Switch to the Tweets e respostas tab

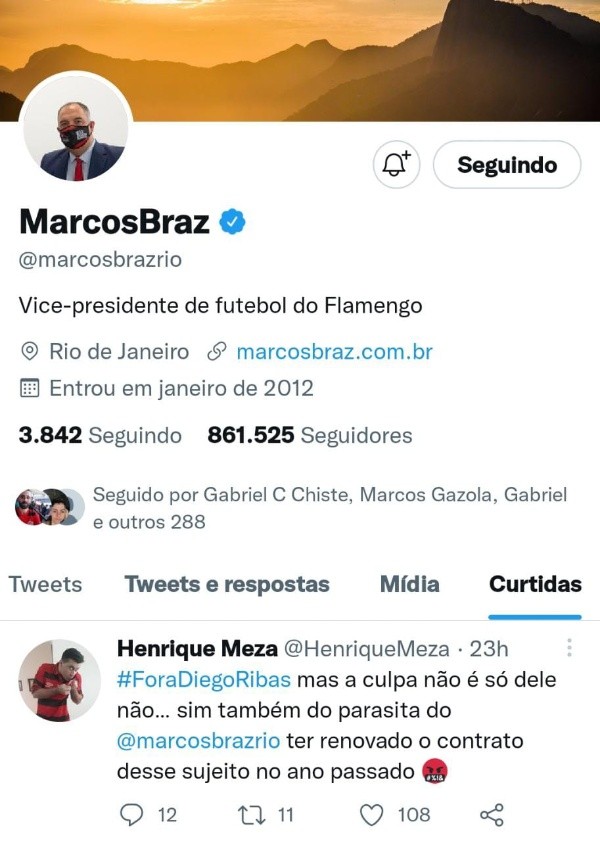coord(227,584)
